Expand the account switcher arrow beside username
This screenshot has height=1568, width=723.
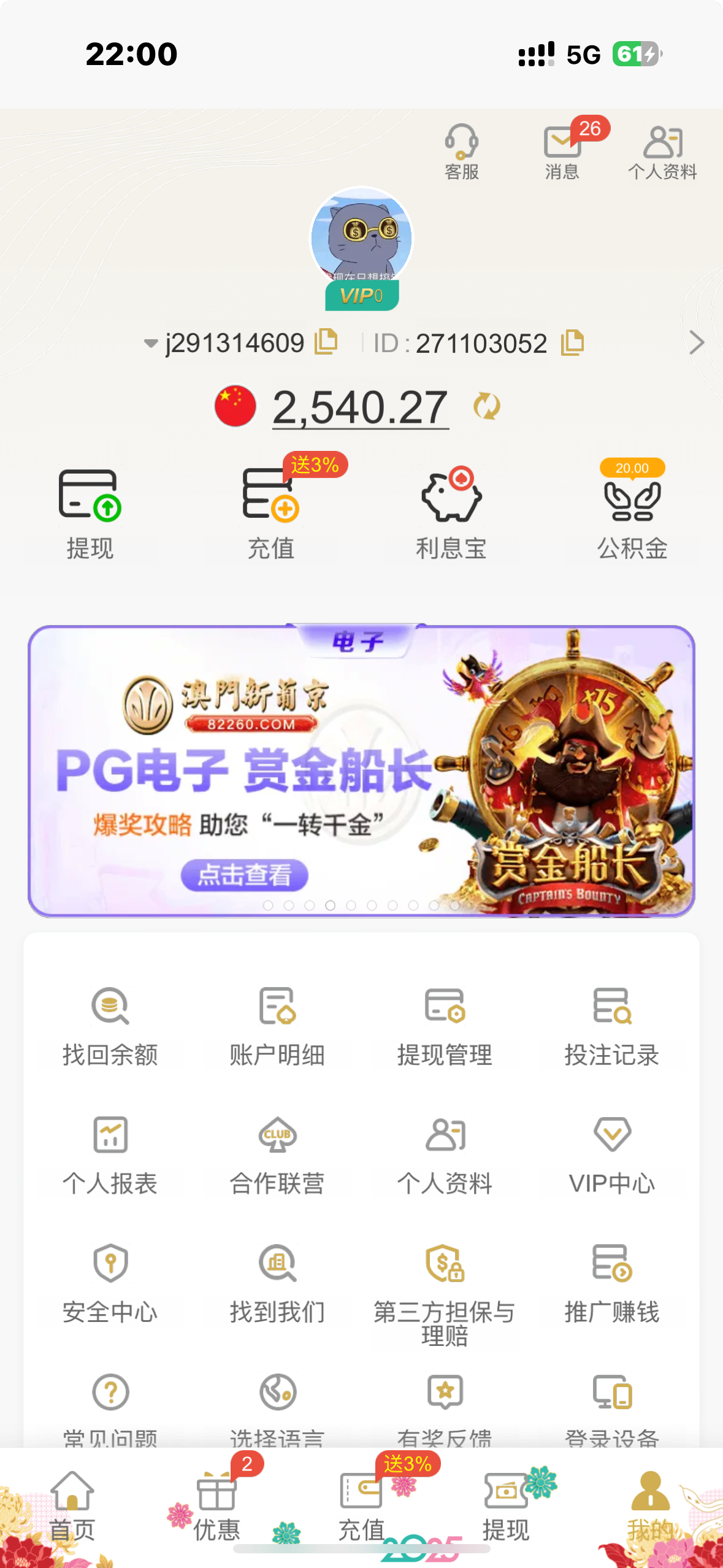tap(151, 342)
